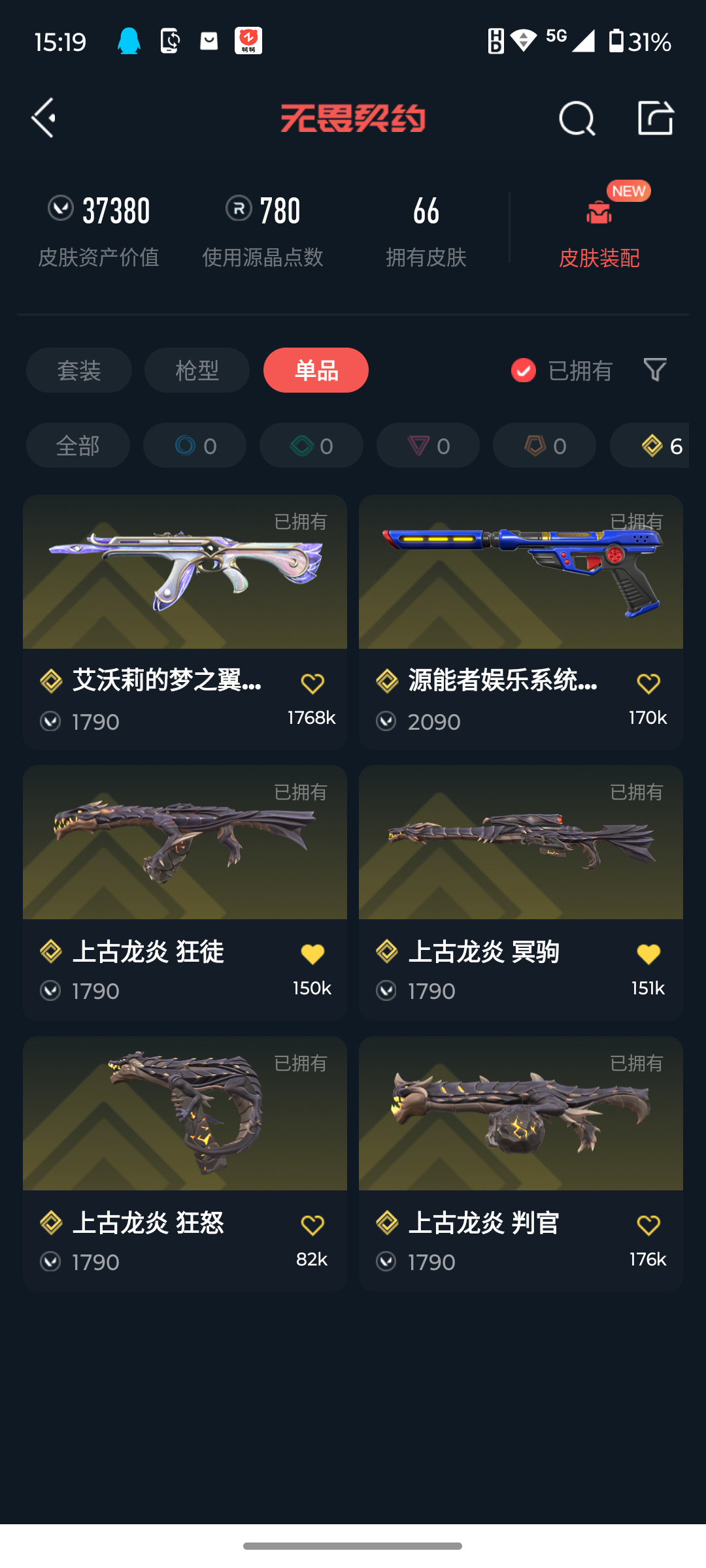Viewport: 706px width, 1568px height.
Task: Filter by purple triangle rarity chip
Action: [428, 446]
